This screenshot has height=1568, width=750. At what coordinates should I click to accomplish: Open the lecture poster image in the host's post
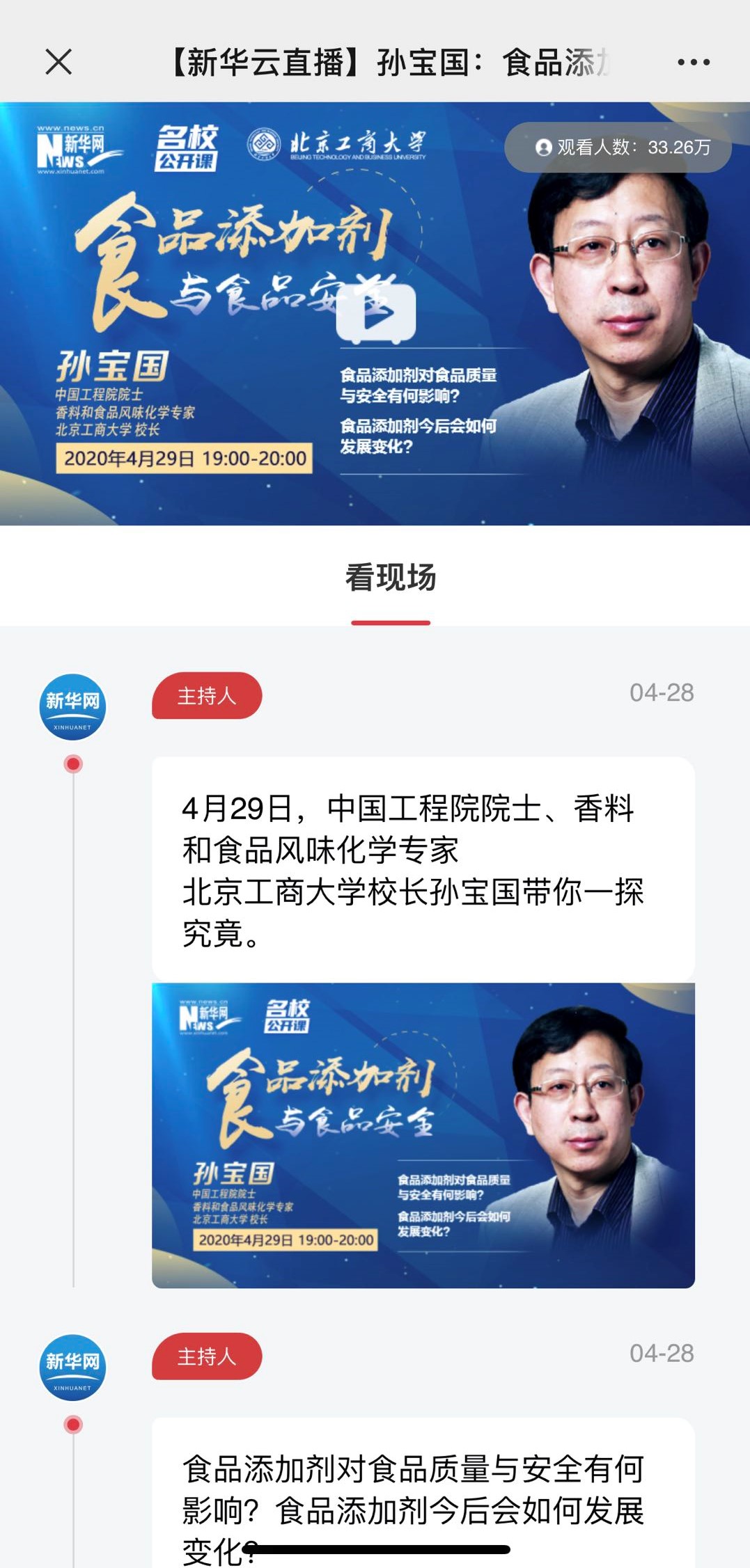coord(423,1134)
